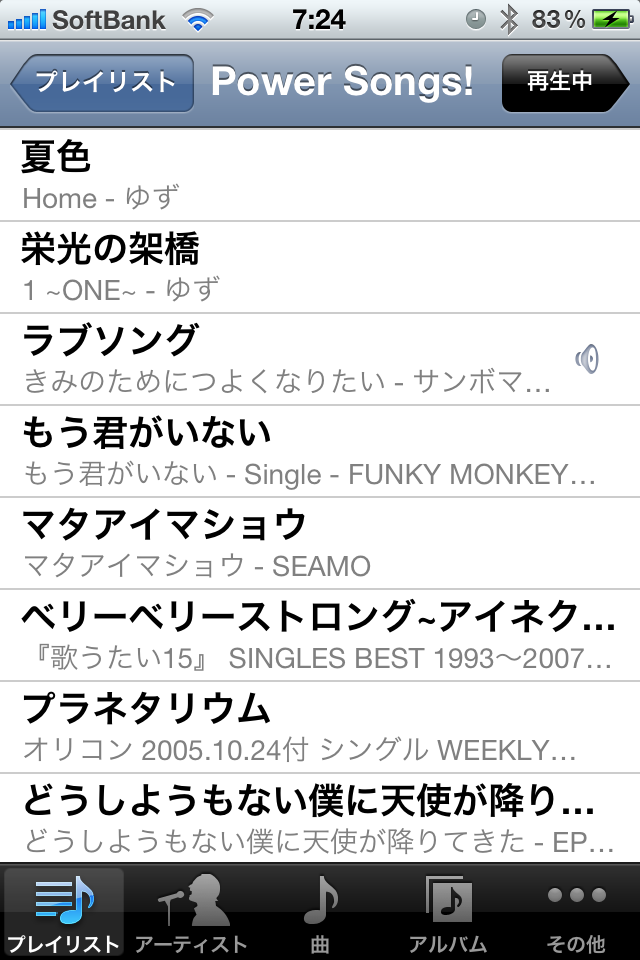Select the プレイリスト tab in bottom bar

coord(64,912)
